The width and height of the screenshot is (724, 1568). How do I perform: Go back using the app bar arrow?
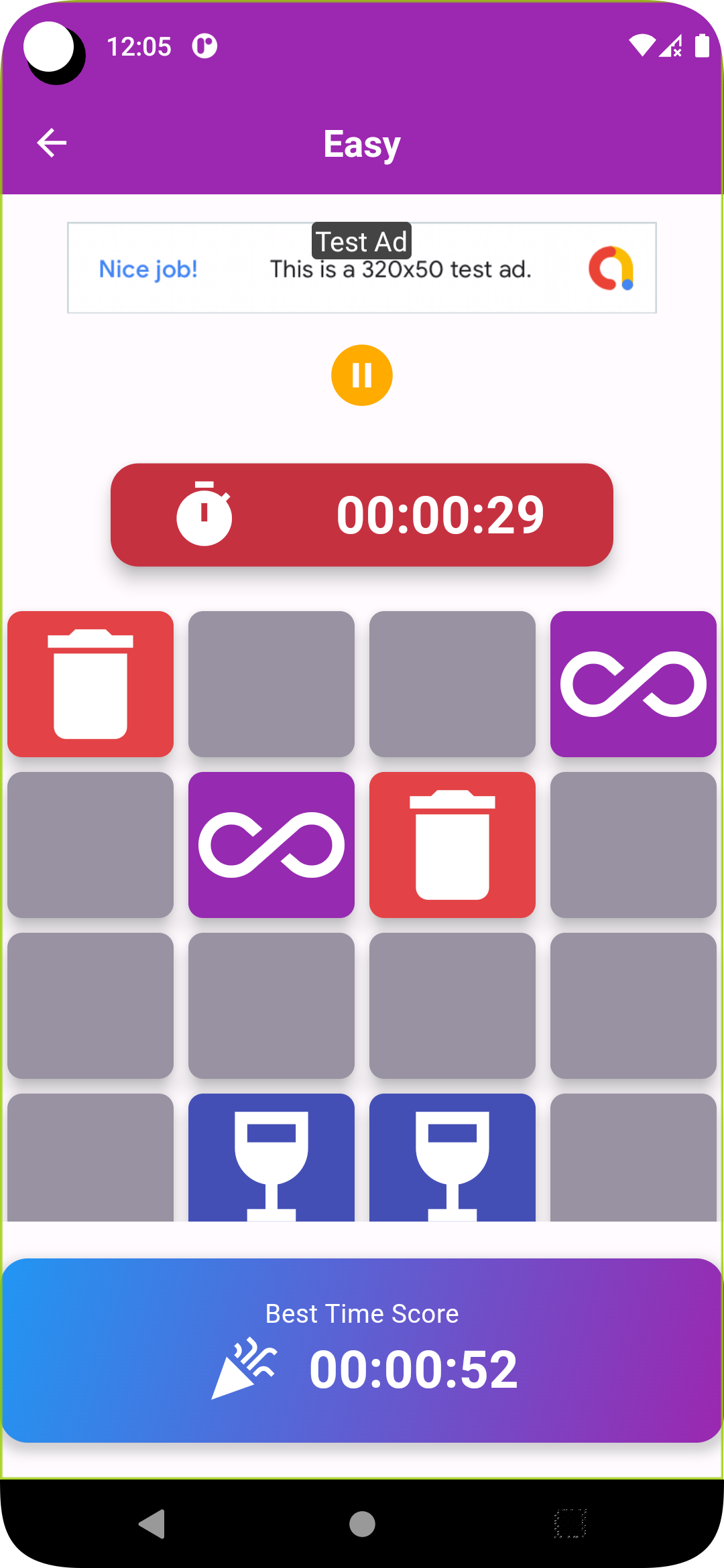point(52,143)
